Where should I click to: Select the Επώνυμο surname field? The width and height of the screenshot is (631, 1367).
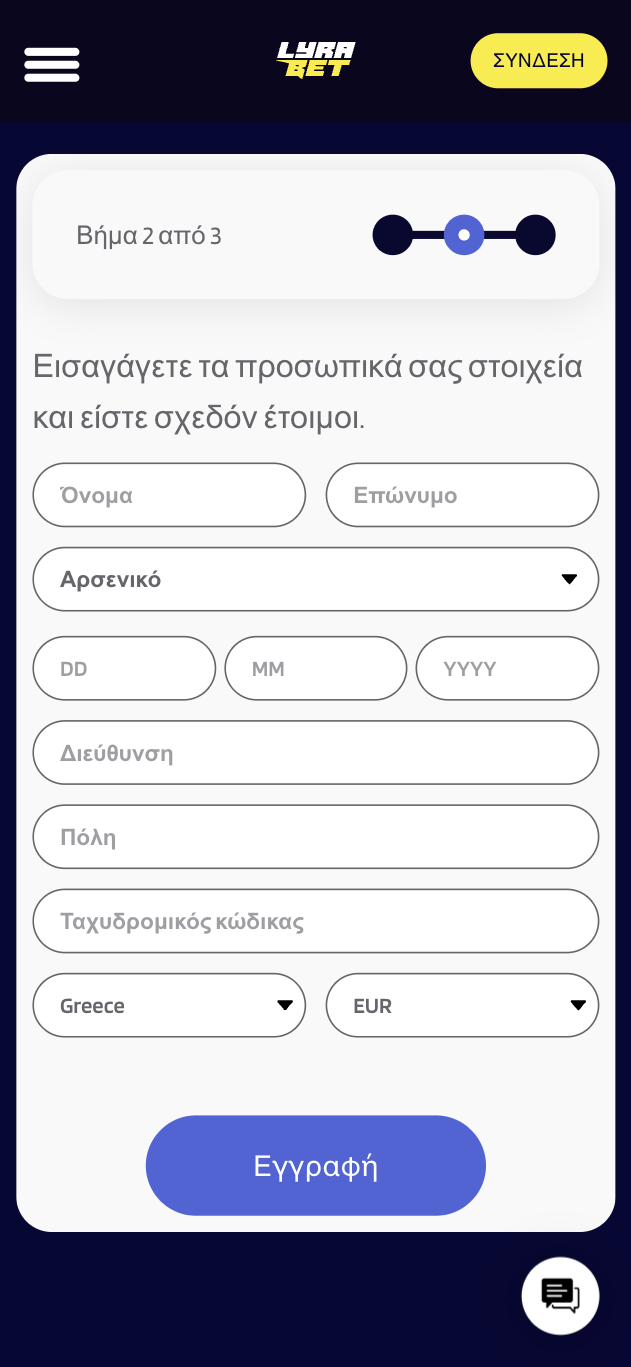[462, 495]
